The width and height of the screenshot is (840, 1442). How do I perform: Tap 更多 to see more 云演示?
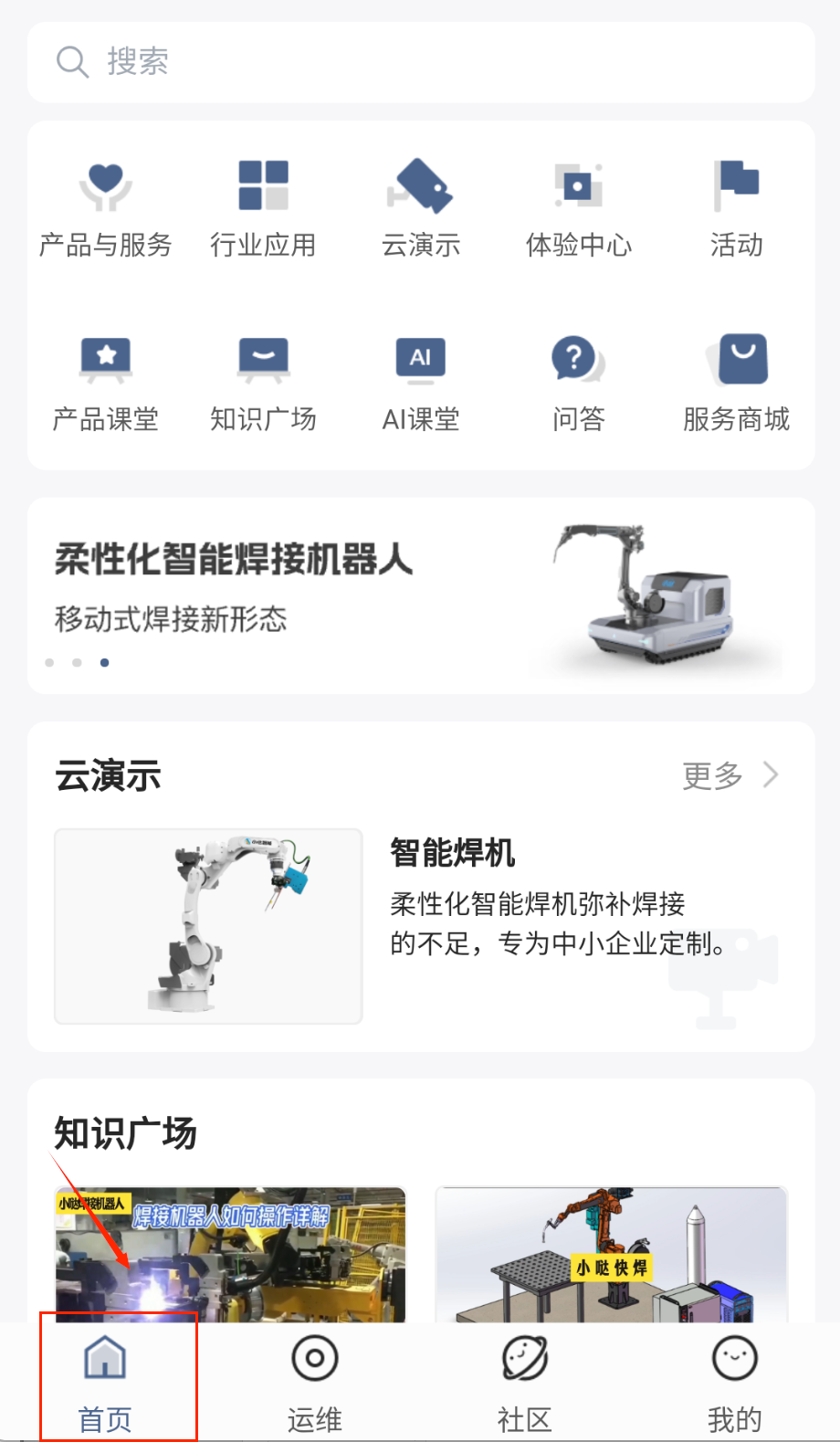(x=729, y=776)
